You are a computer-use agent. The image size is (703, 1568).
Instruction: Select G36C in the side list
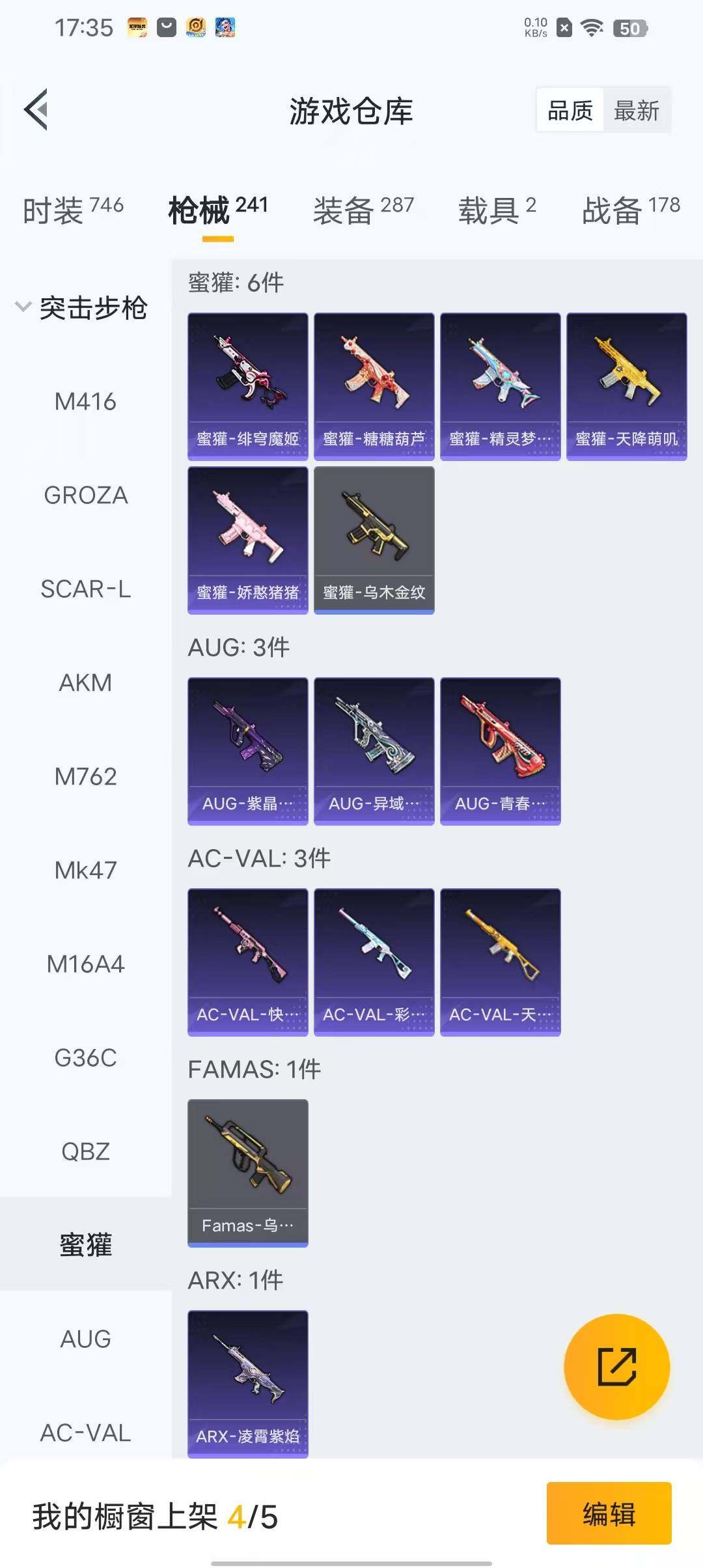click(x=85, y=1058)
